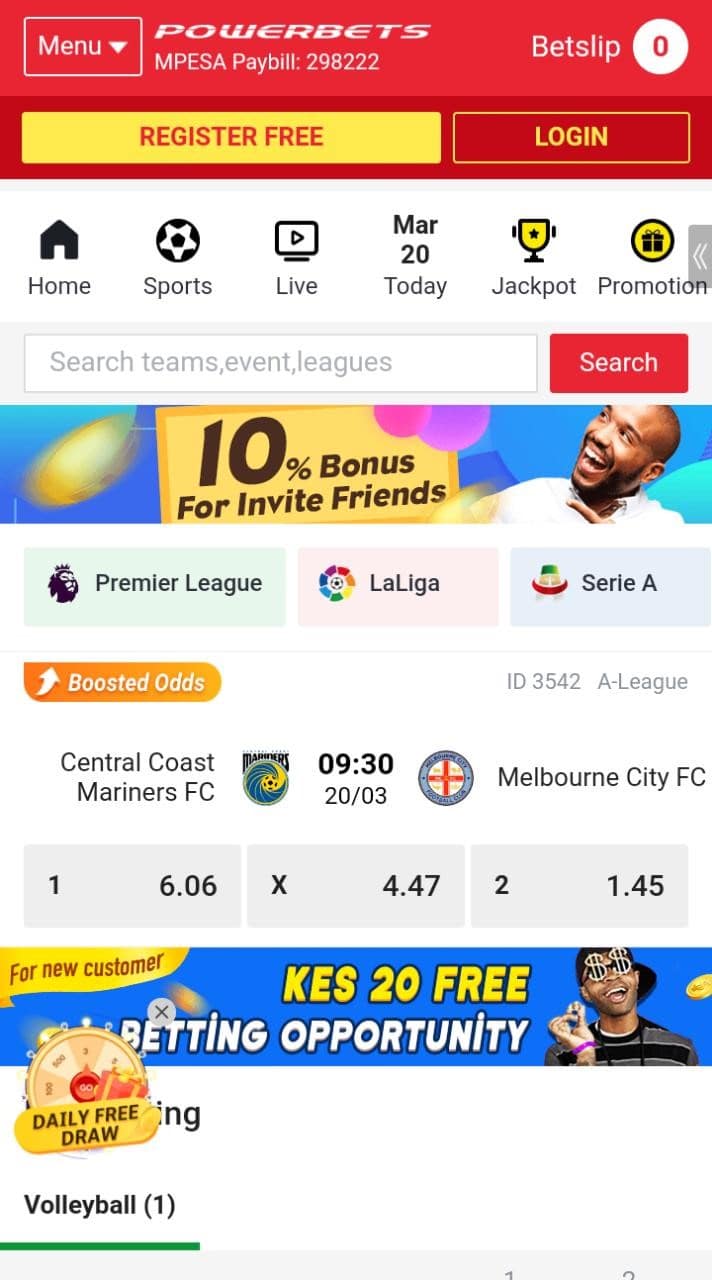Screen dimensions: 712x1280
Task: Open the Menu dropdown
Action: (x=82, y=46)
